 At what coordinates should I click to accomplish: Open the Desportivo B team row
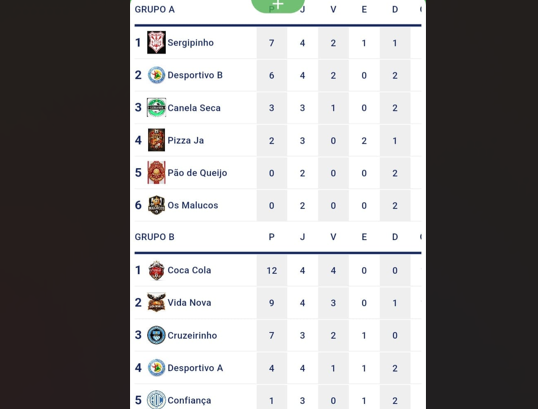(278, 75)
